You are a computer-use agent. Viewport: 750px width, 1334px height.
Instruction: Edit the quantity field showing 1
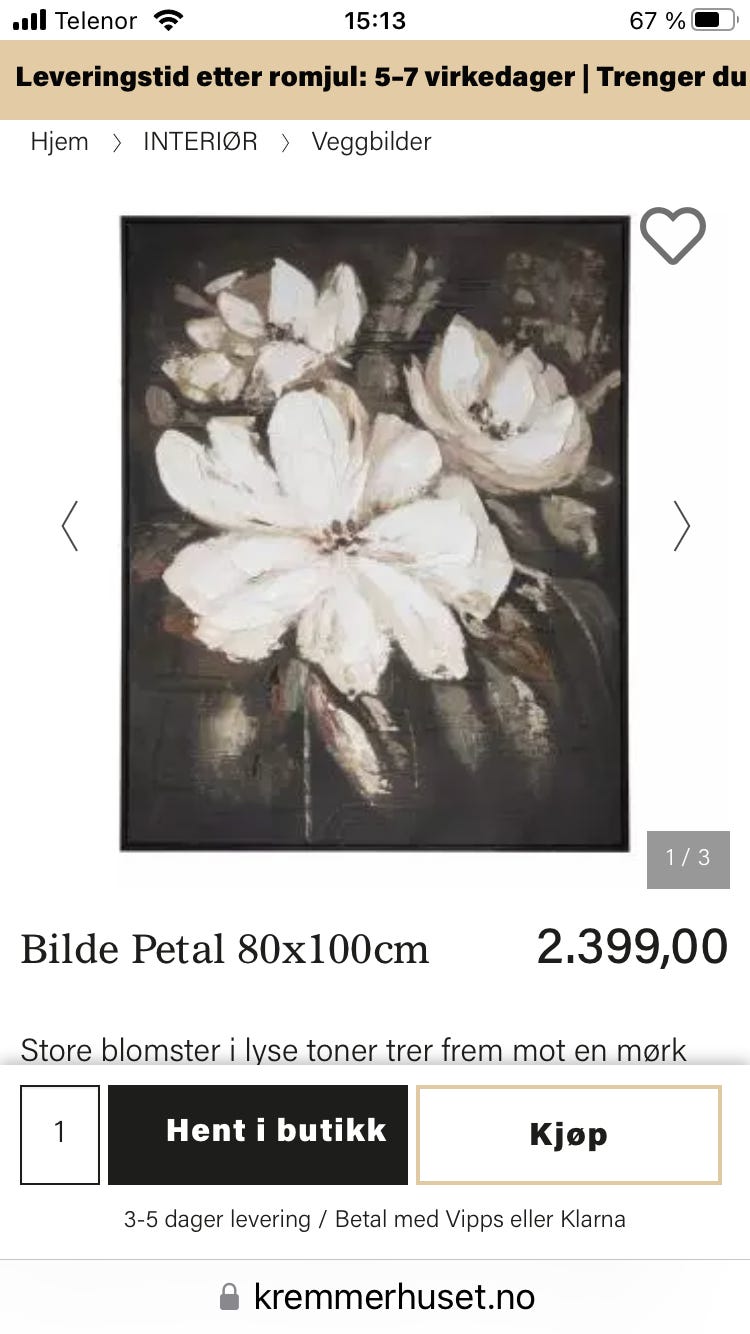[x=60, y=1134]
